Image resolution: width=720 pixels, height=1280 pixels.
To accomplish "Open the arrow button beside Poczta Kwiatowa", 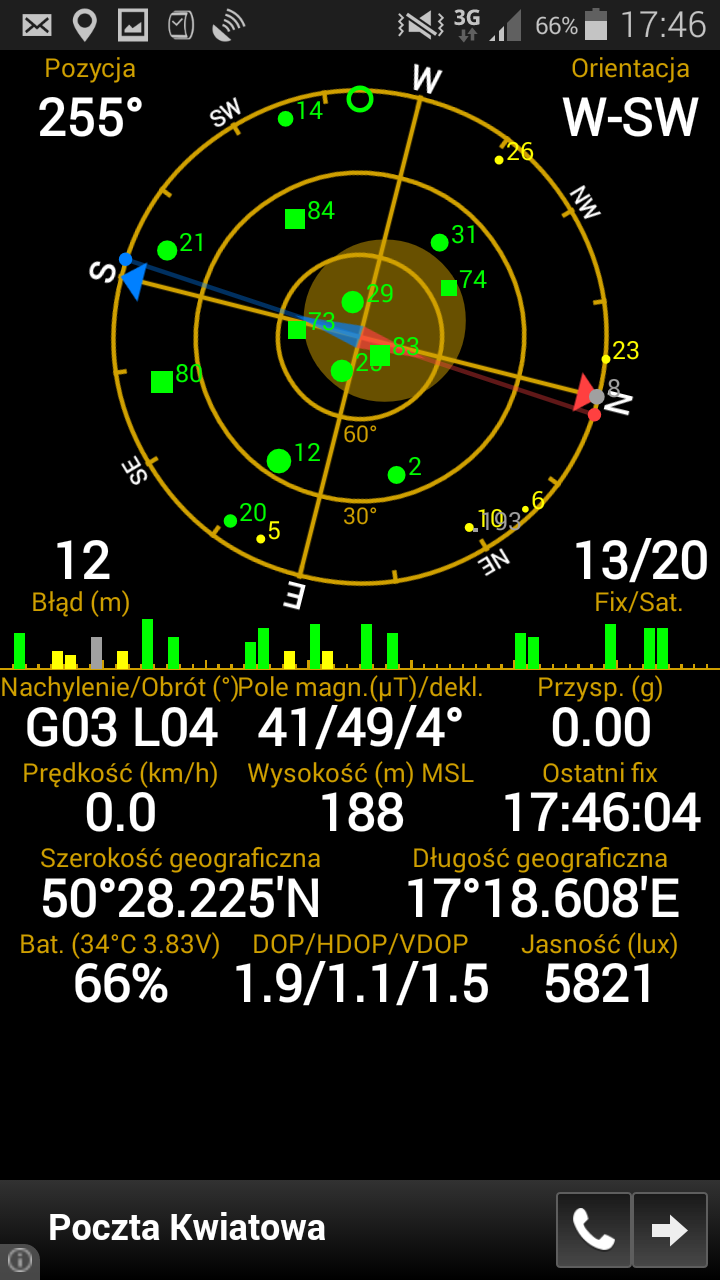I will coord(669,1230).
